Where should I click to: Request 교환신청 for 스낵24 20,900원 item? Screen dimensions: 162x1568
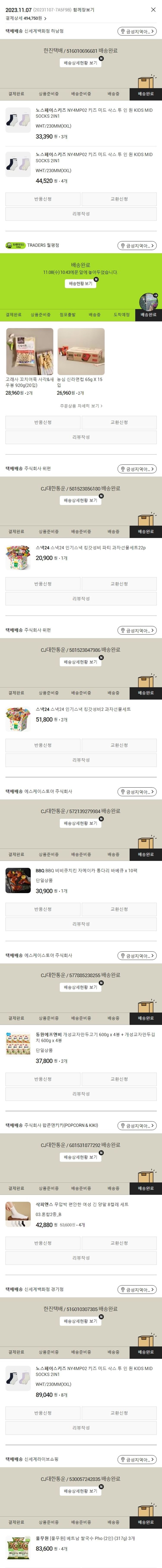tap(119, 584)
